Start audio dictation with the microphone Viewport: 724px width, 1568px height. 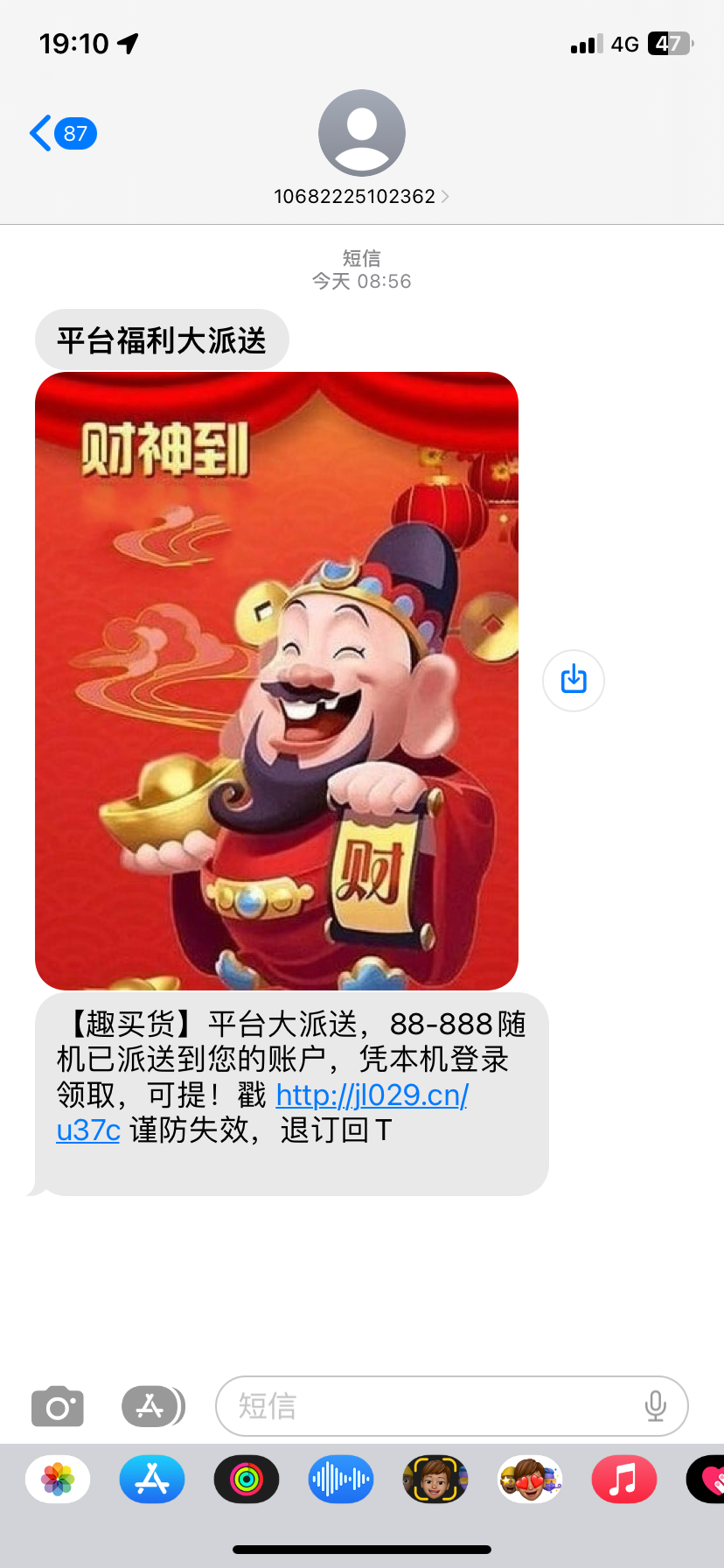655,1406
